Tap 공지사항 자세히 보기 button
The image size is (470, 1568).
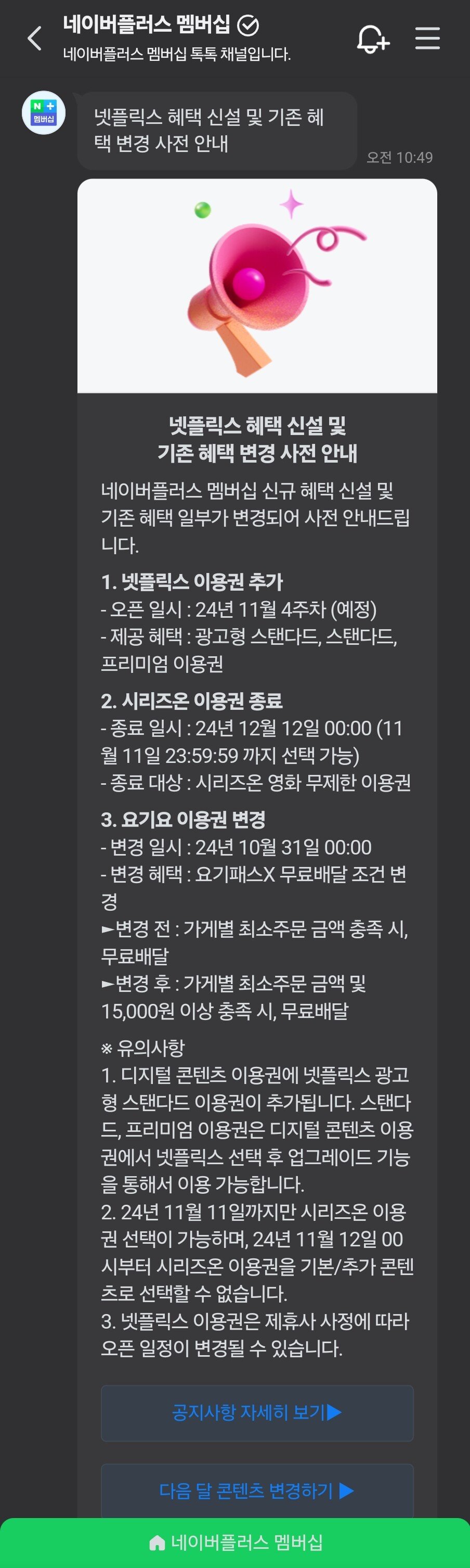pos(257,1413)
